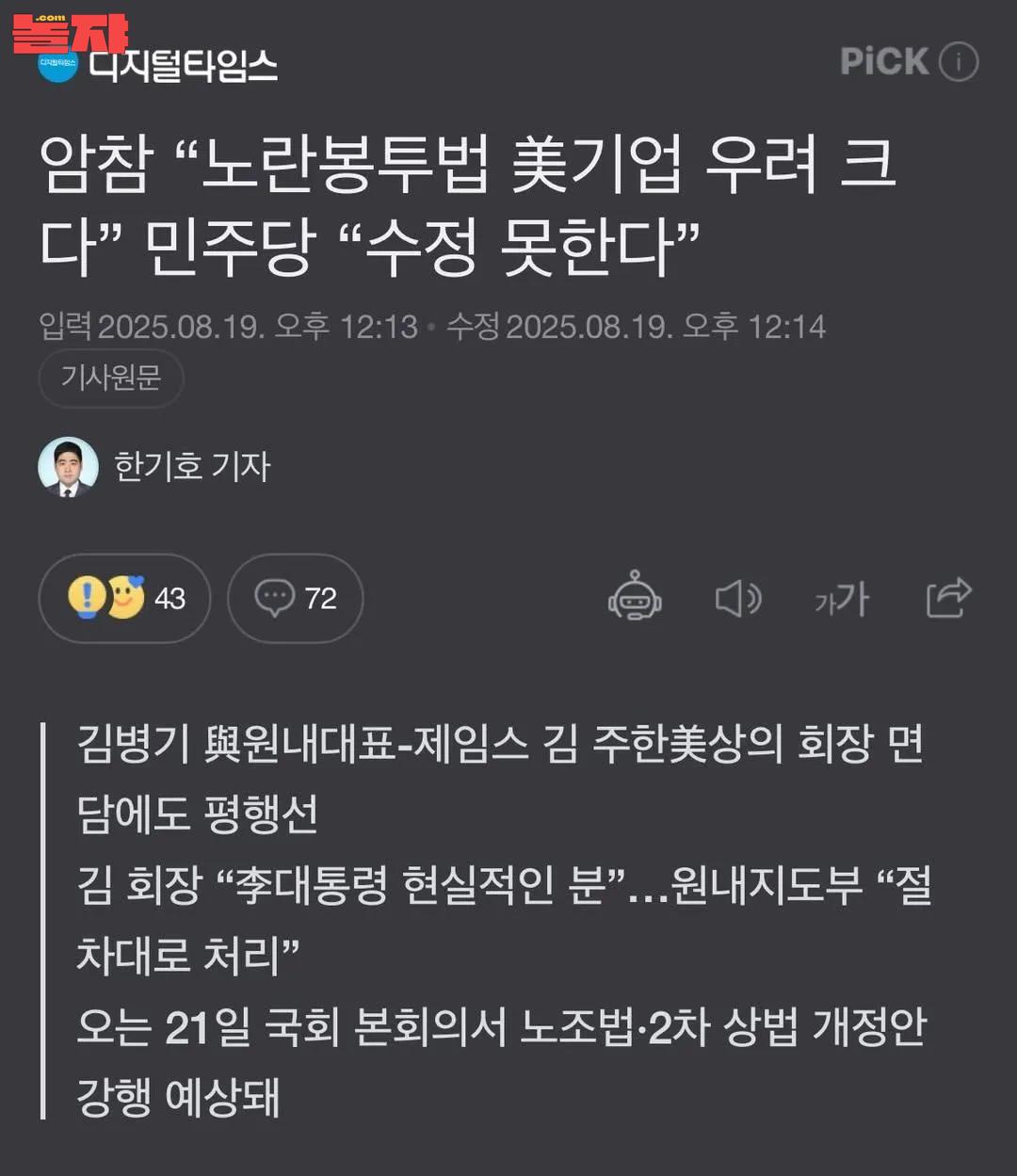Open the 기사원문 original article link
1017x1176 pixels.
point(110,379)
